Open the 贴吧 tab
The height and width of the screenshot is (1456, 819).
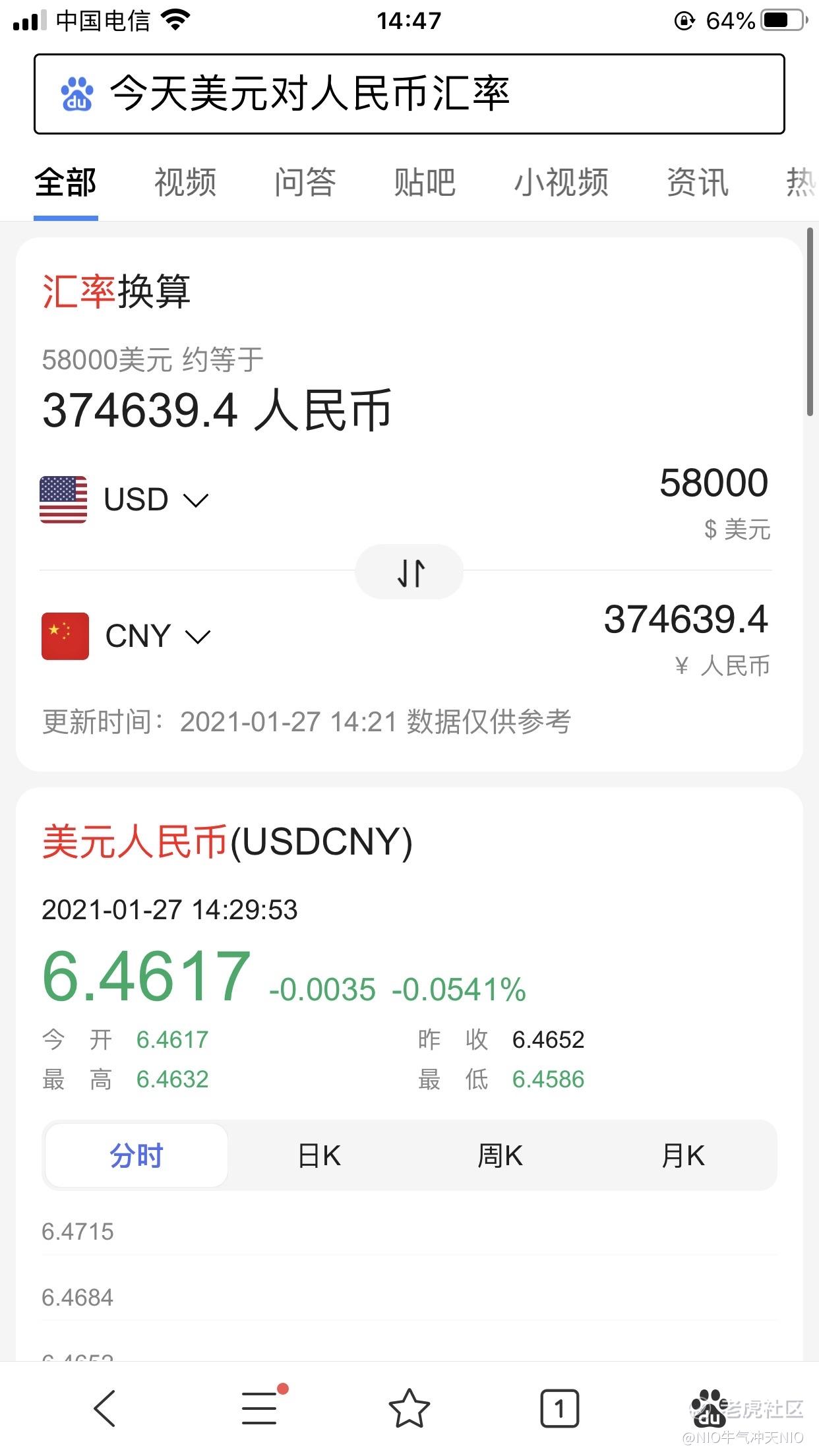click(425, 183)
